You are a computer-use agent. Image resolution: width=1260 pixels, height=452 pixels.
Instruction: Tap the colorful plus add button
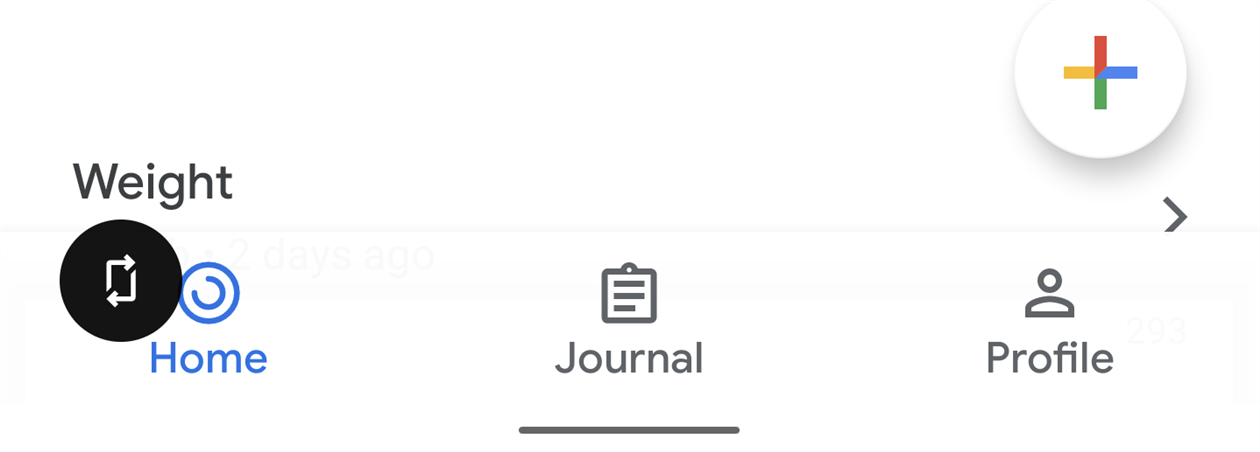pos(1100,72)
